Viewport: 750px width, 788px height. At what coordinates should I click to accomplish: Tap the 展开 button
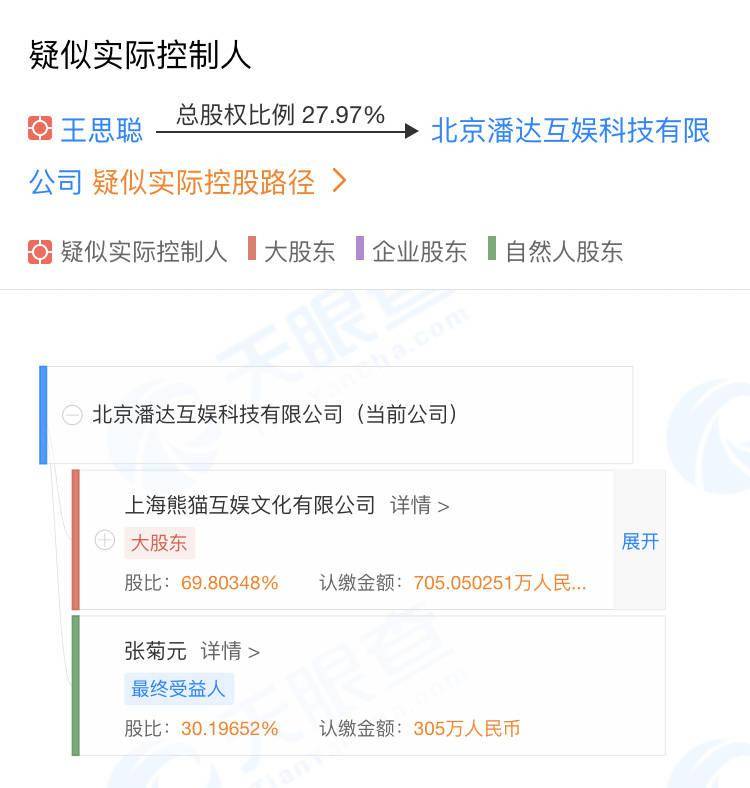click(x=640, y=541)
